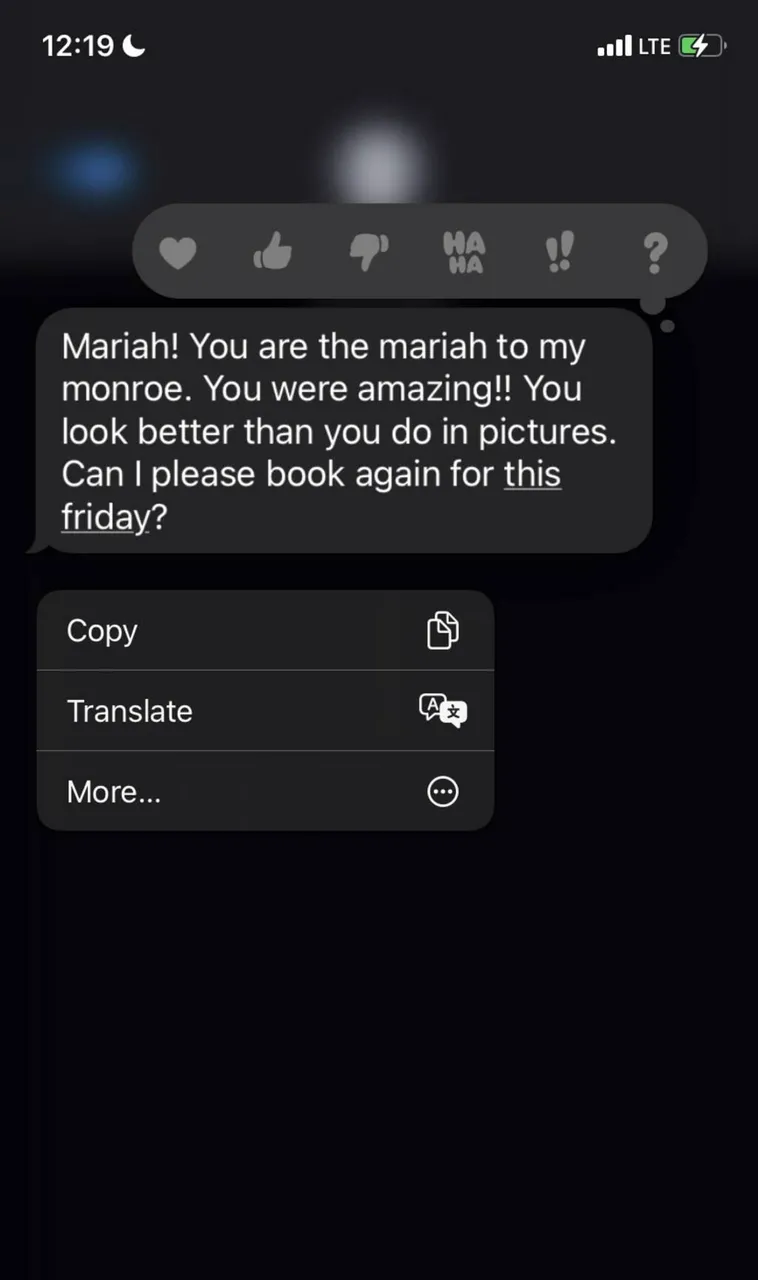Add a thumbs down reaction
The height and width of the screenshot is (1280, 758).
(368, 254)
